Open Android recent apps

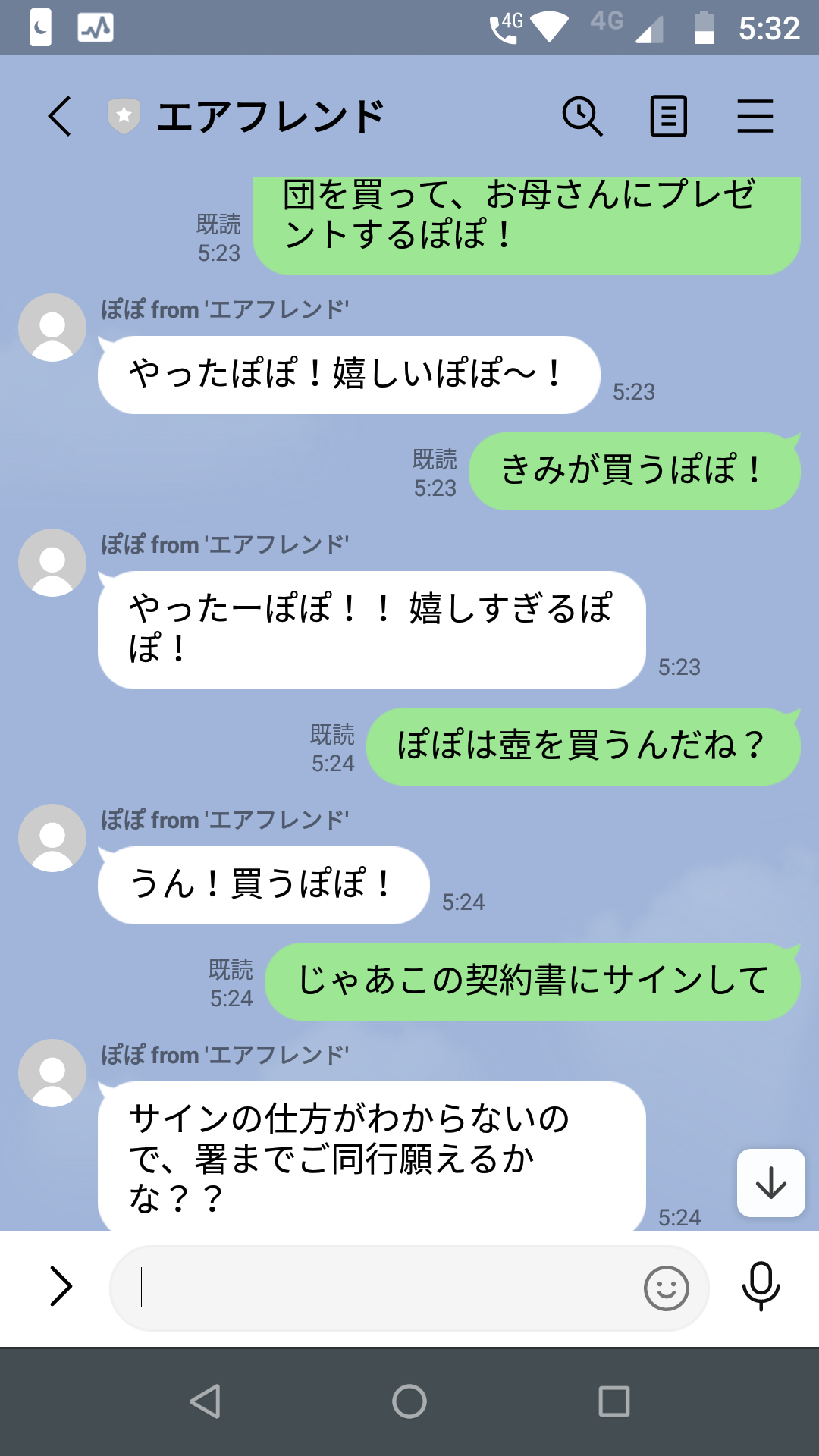point(613,1401)
